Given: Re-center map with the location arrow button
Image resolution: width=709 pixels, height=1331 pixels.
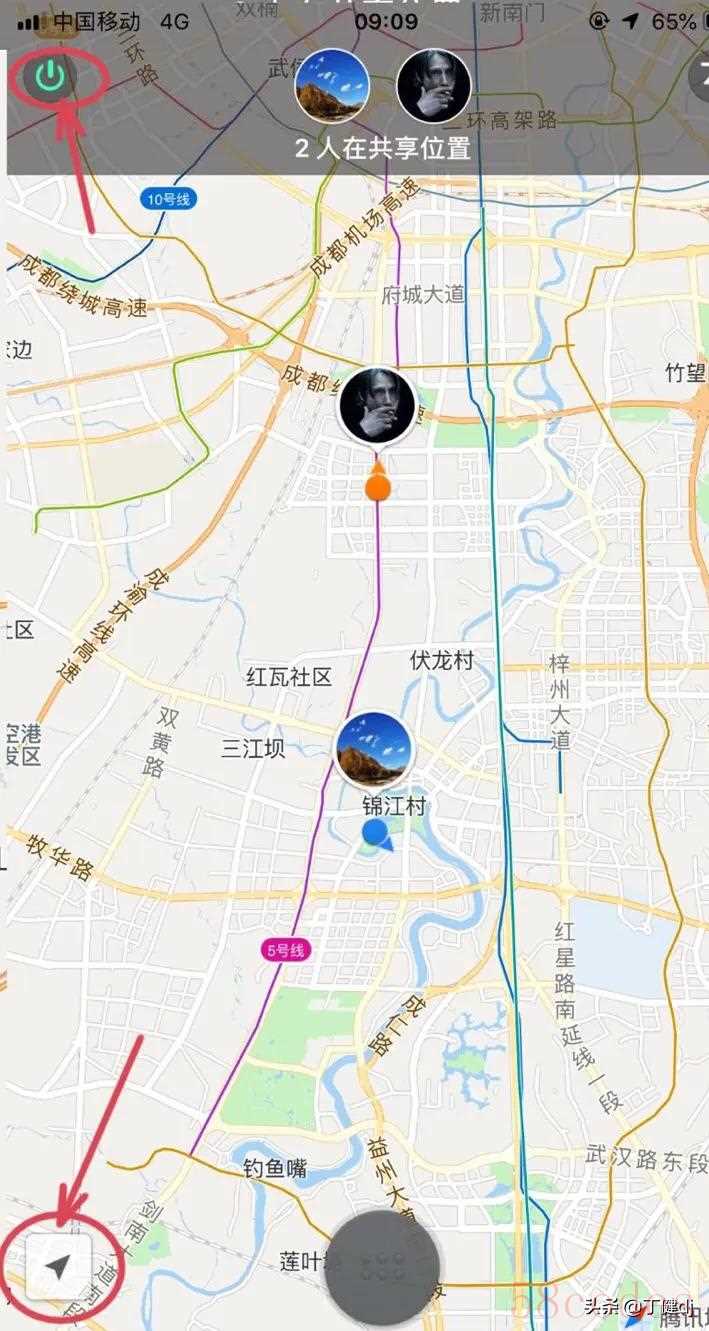Looking at the screenshot, I should [x=58, y=1267].
